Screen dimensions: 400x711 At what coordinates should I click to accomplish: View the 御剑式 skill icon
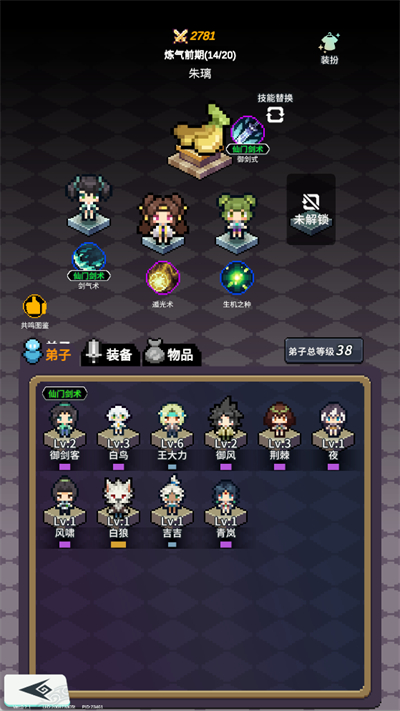[x=248, y=131]
